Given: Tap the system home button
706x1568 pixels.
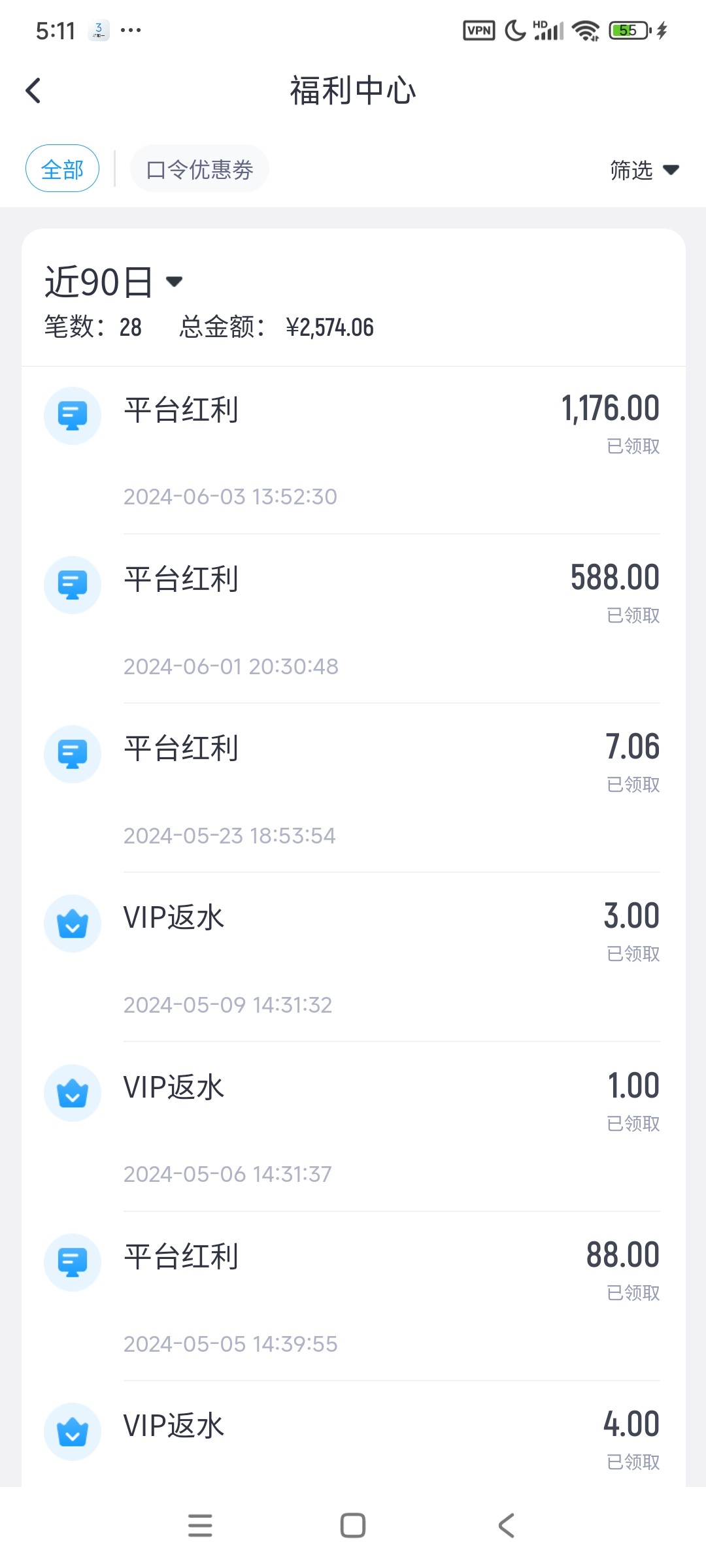Looking at the screenshot, I should pyautogui.click(x=353, y=1526).
